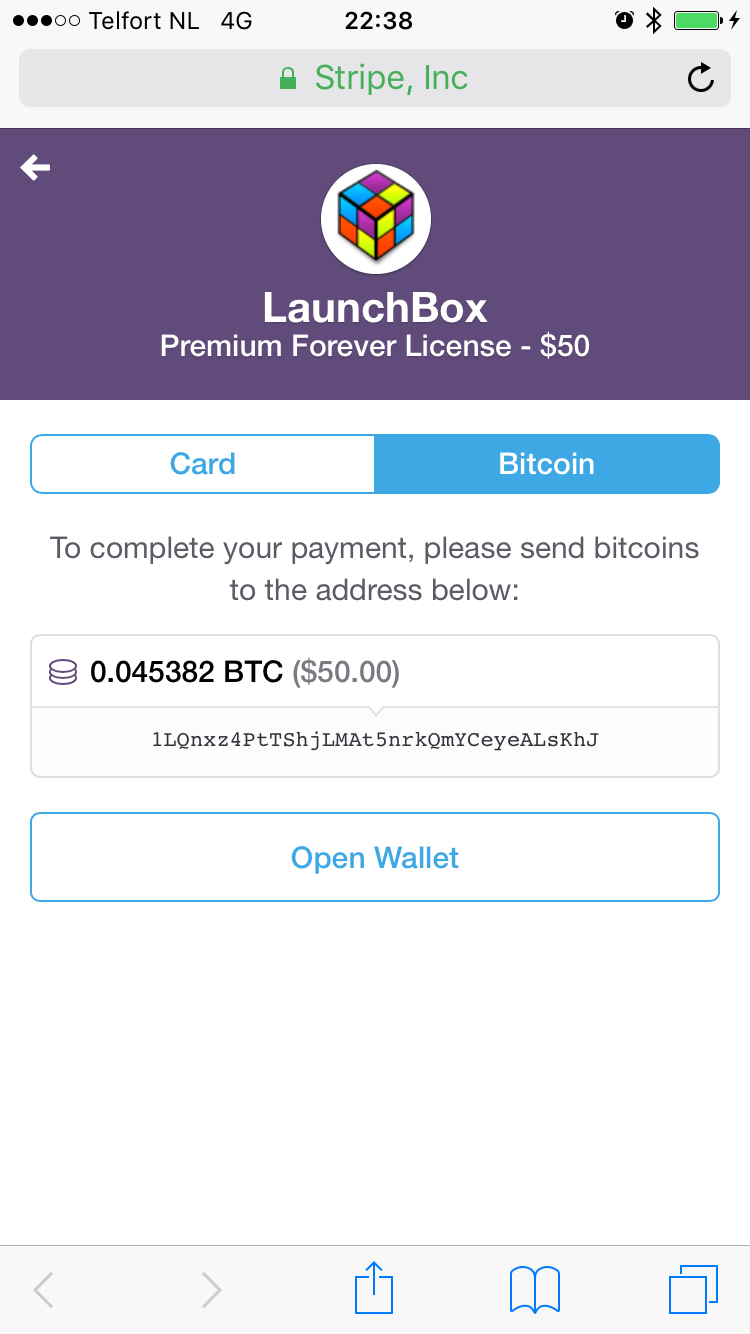Switch to the Card payment tab

203,464
